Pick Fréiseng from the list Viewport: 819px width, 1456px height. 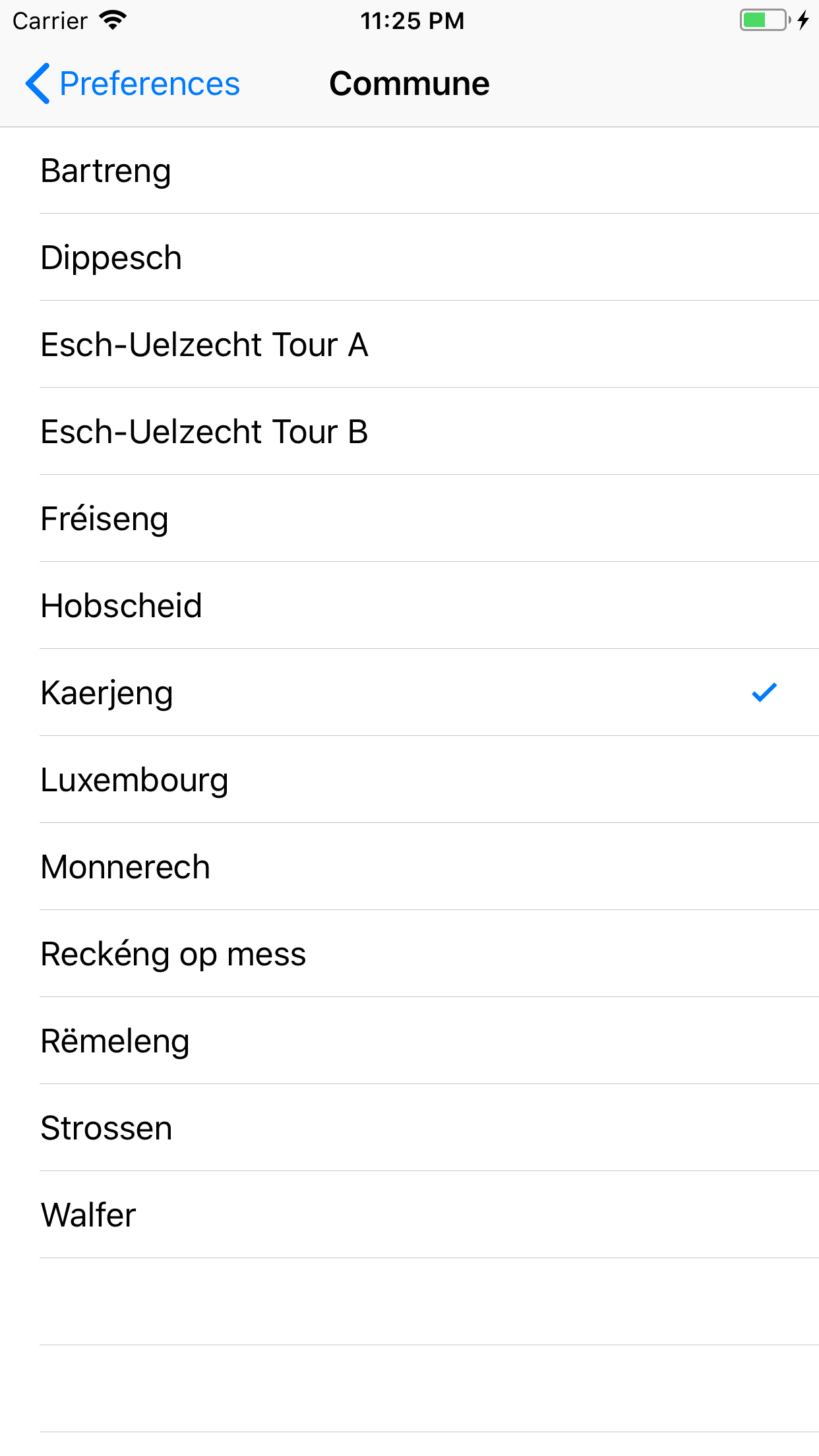(409, 518)
